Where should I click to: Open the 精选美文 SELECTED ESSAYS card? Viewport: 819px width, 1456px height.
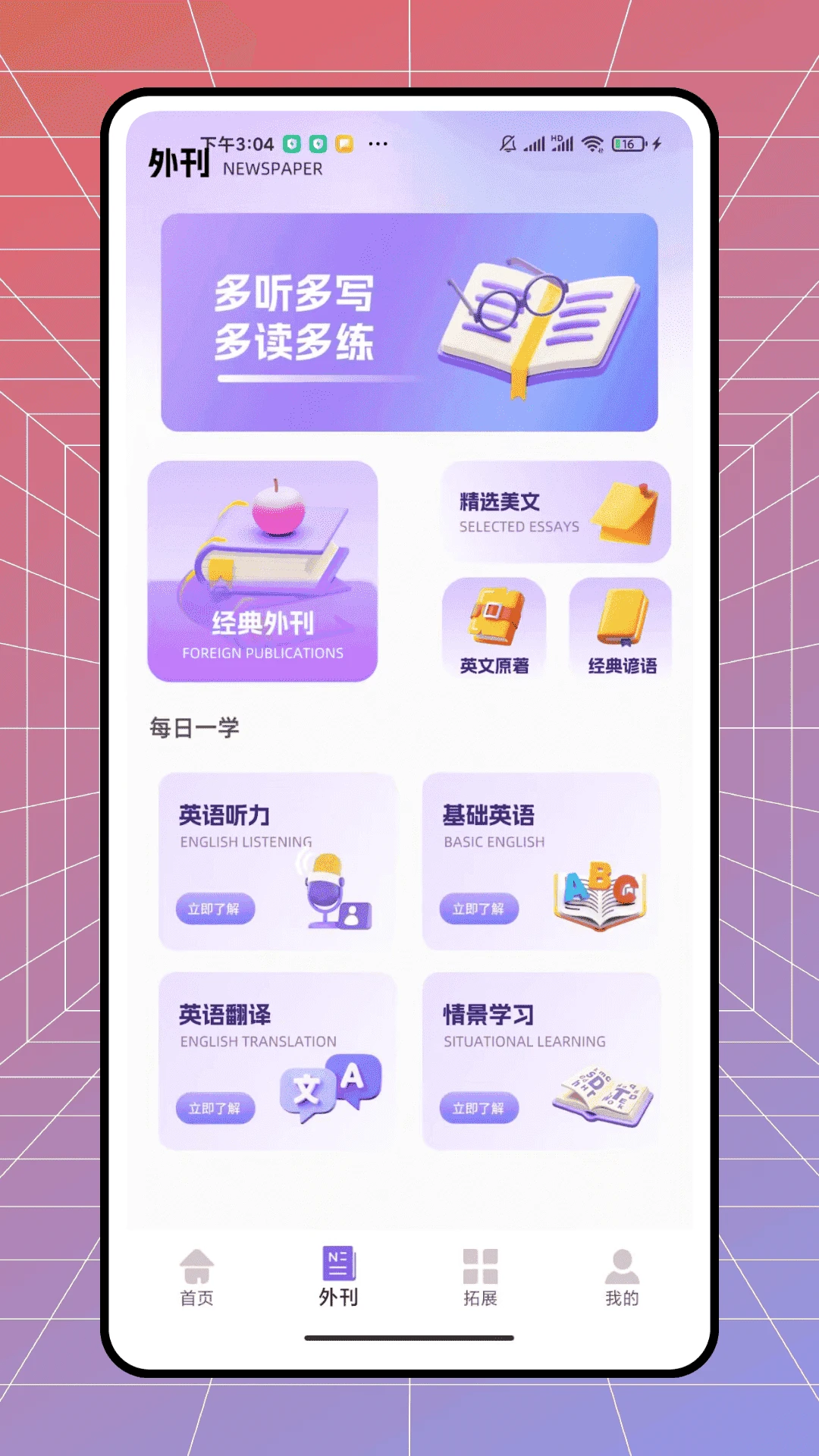557,512
